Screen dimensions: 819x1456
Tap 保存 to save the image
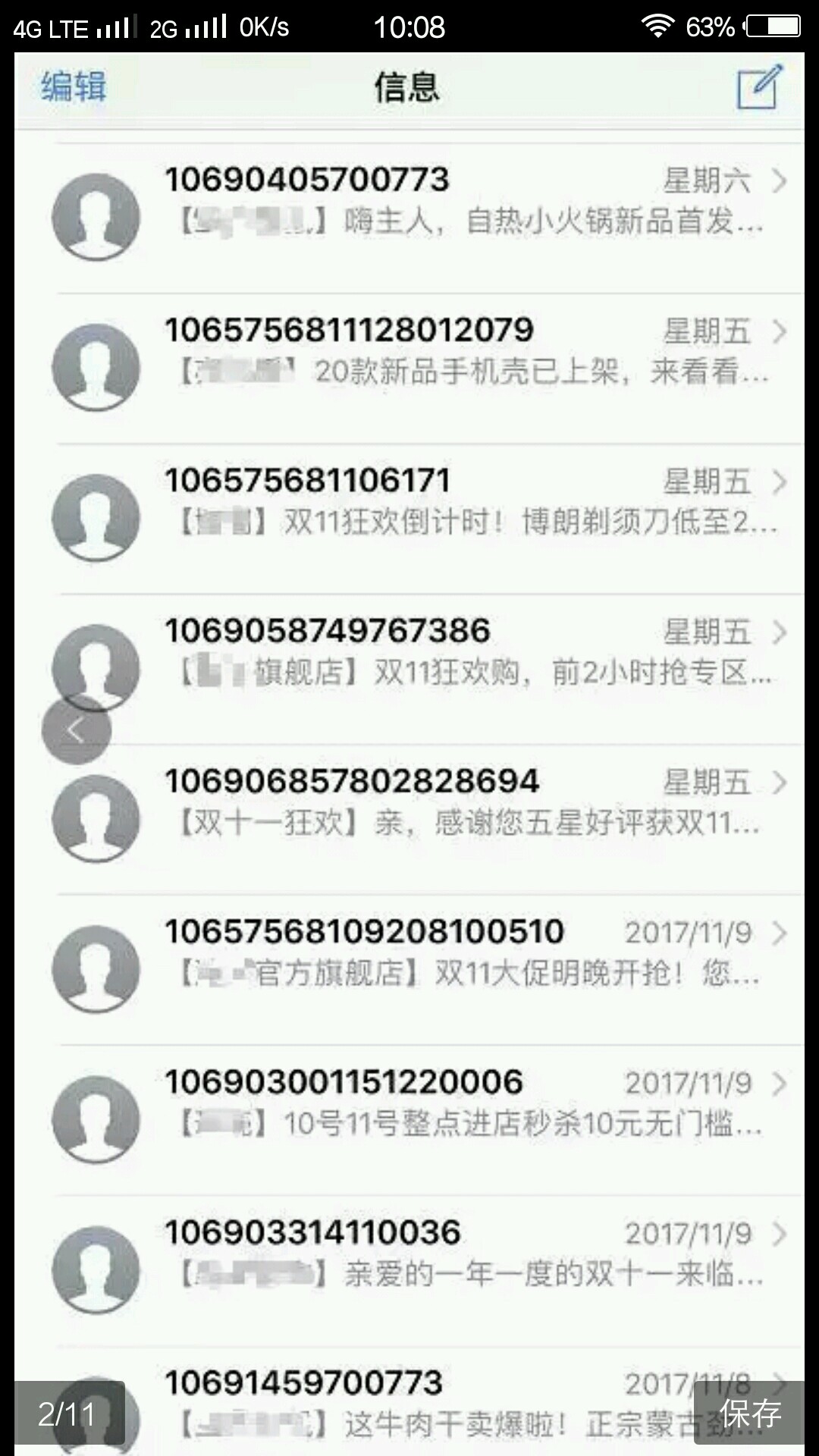(749, 1414)
